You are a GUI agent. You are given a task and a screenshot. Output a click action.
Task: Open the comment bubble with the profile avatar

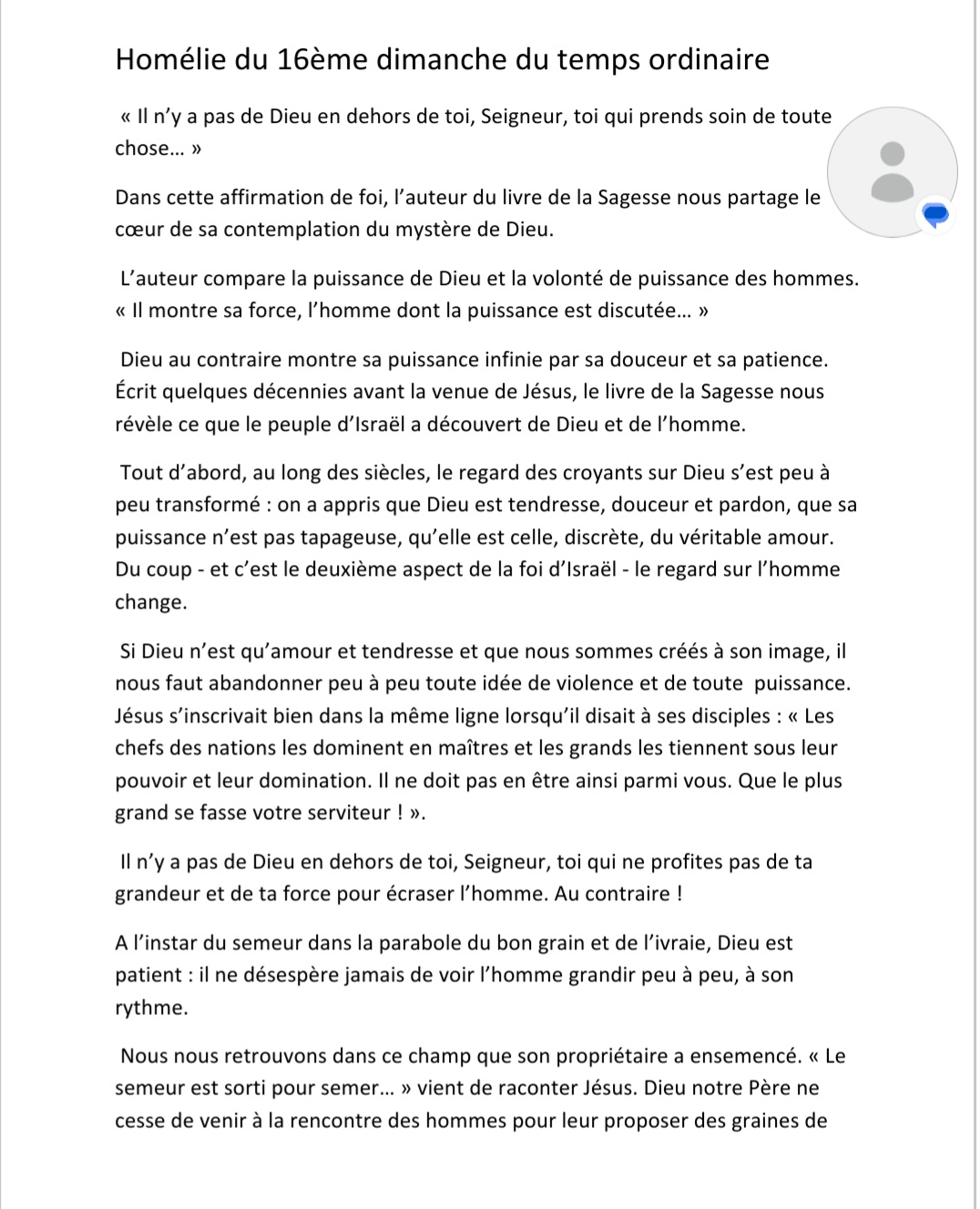pos(893,171)
